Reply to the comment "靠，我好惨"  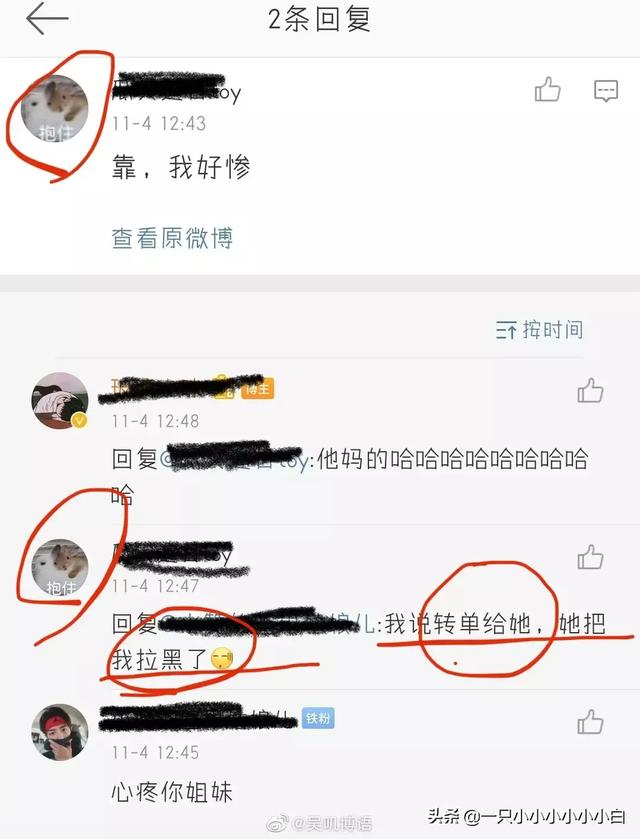click(606, 91)
